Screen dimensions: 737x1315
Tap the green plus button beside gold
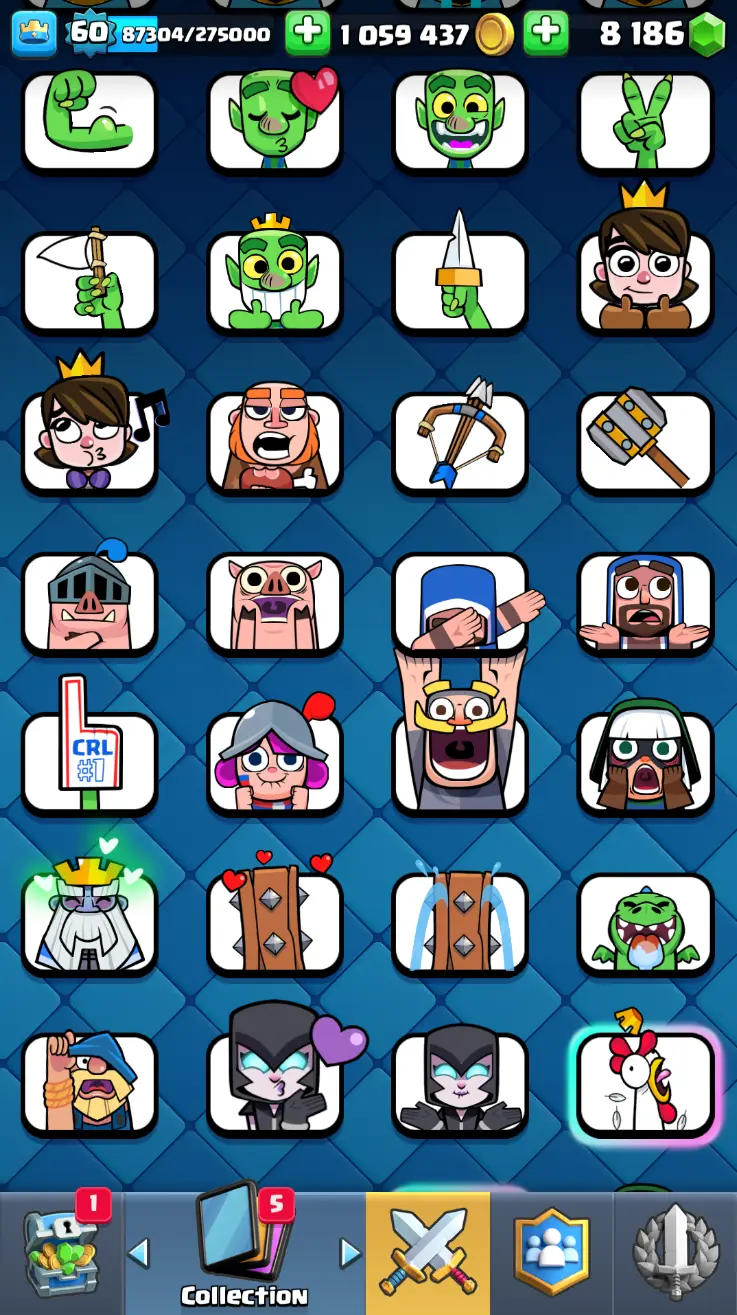307,33
